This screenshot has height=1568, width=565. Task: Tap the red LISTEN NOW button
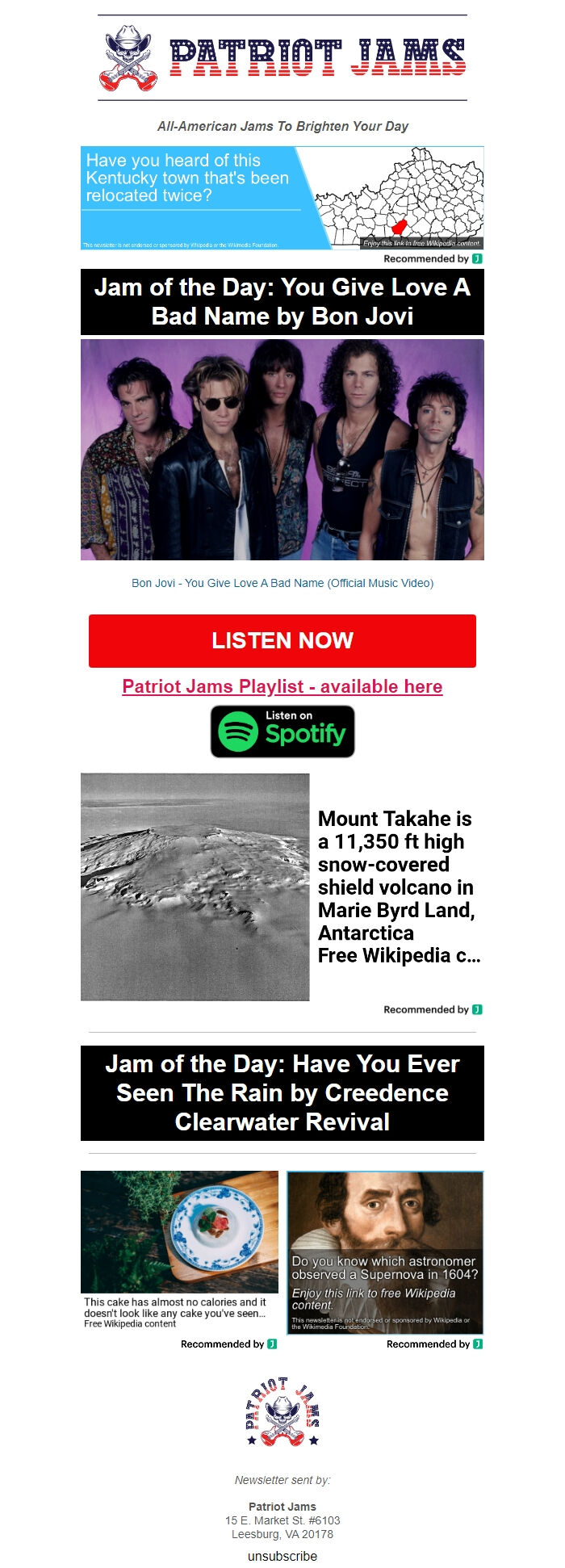(x=282, y=640)
